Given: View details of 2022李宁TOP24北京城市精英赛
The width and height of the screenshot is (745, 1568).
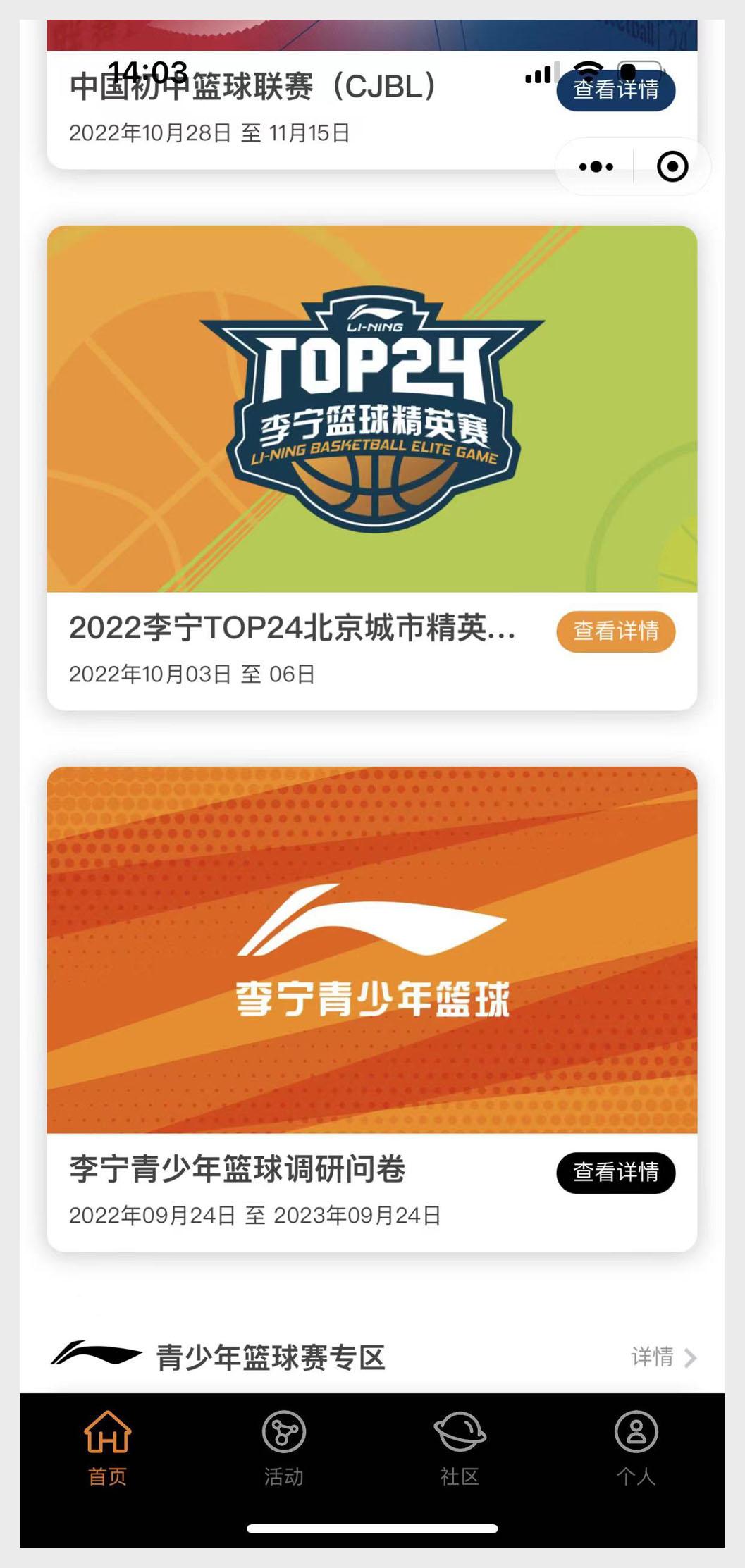Looking at the screenshot, I should [616, 631].
